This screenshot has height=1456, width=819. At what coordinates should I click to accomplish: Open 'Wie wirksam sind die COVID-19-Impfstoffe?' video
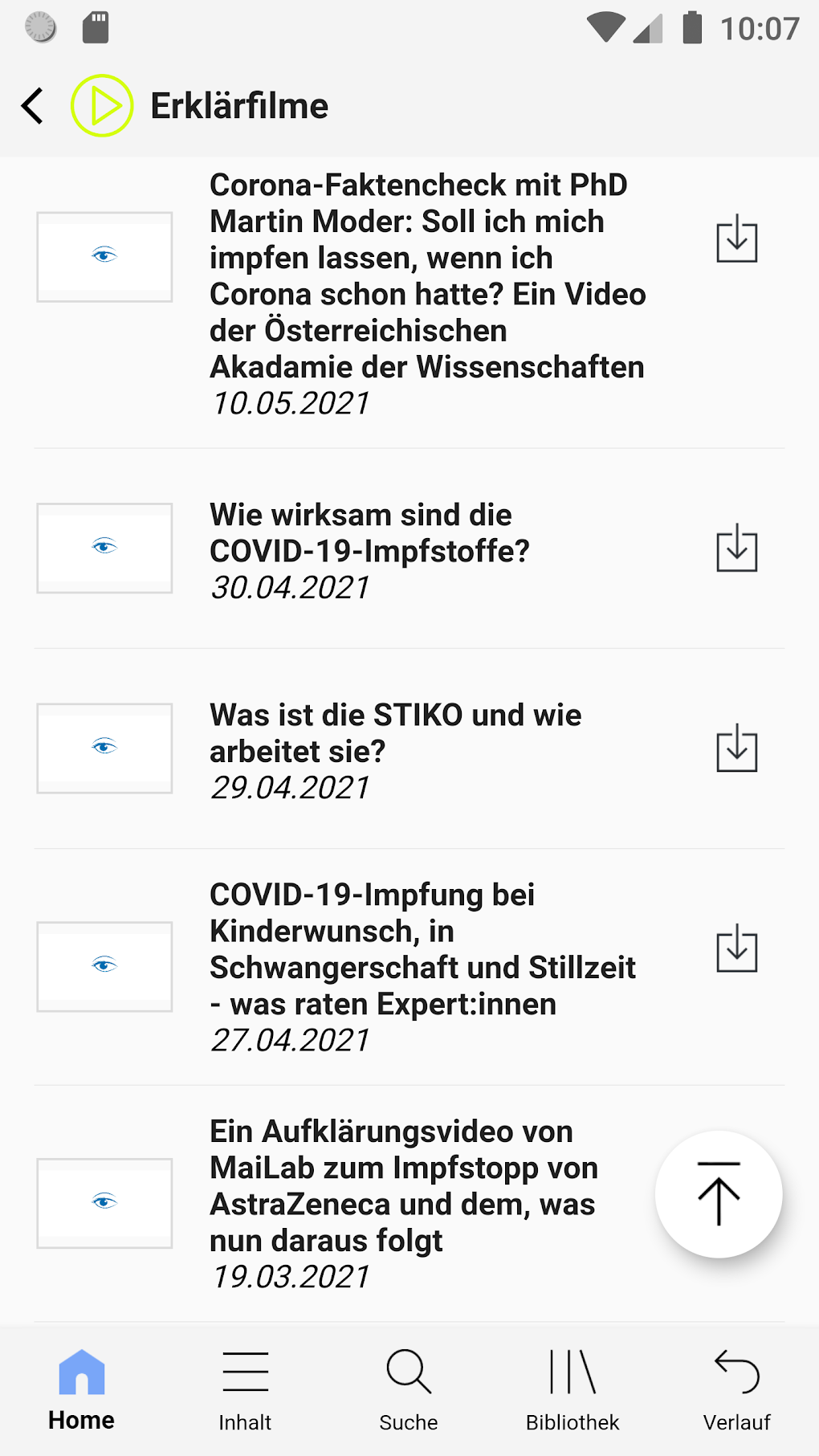369,533
